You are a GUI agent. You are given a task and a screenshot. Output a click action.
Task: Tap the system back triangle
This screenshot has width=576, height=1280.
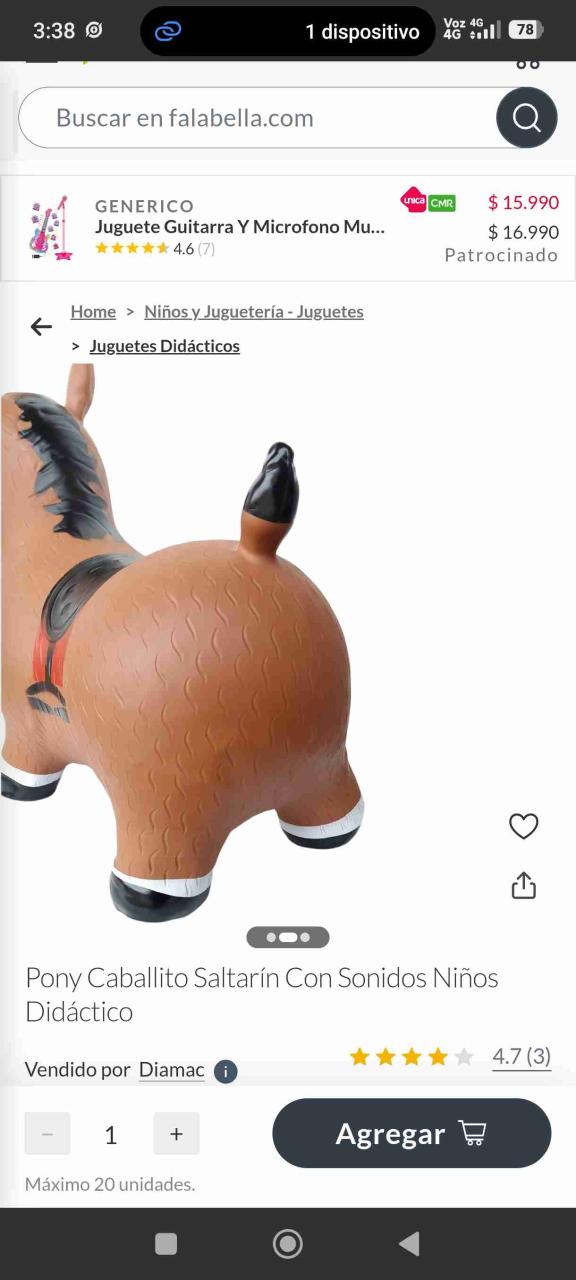pos(408,1243)
